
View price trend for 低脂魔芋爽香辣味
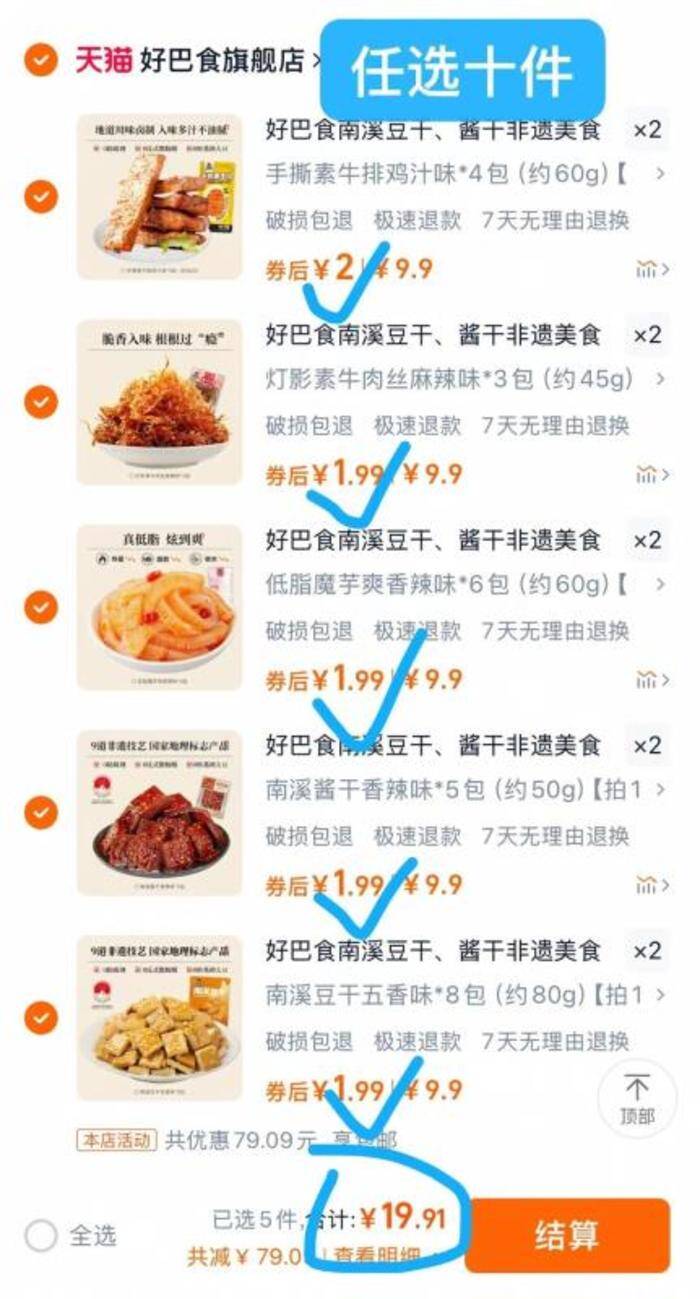click(651, 680)
